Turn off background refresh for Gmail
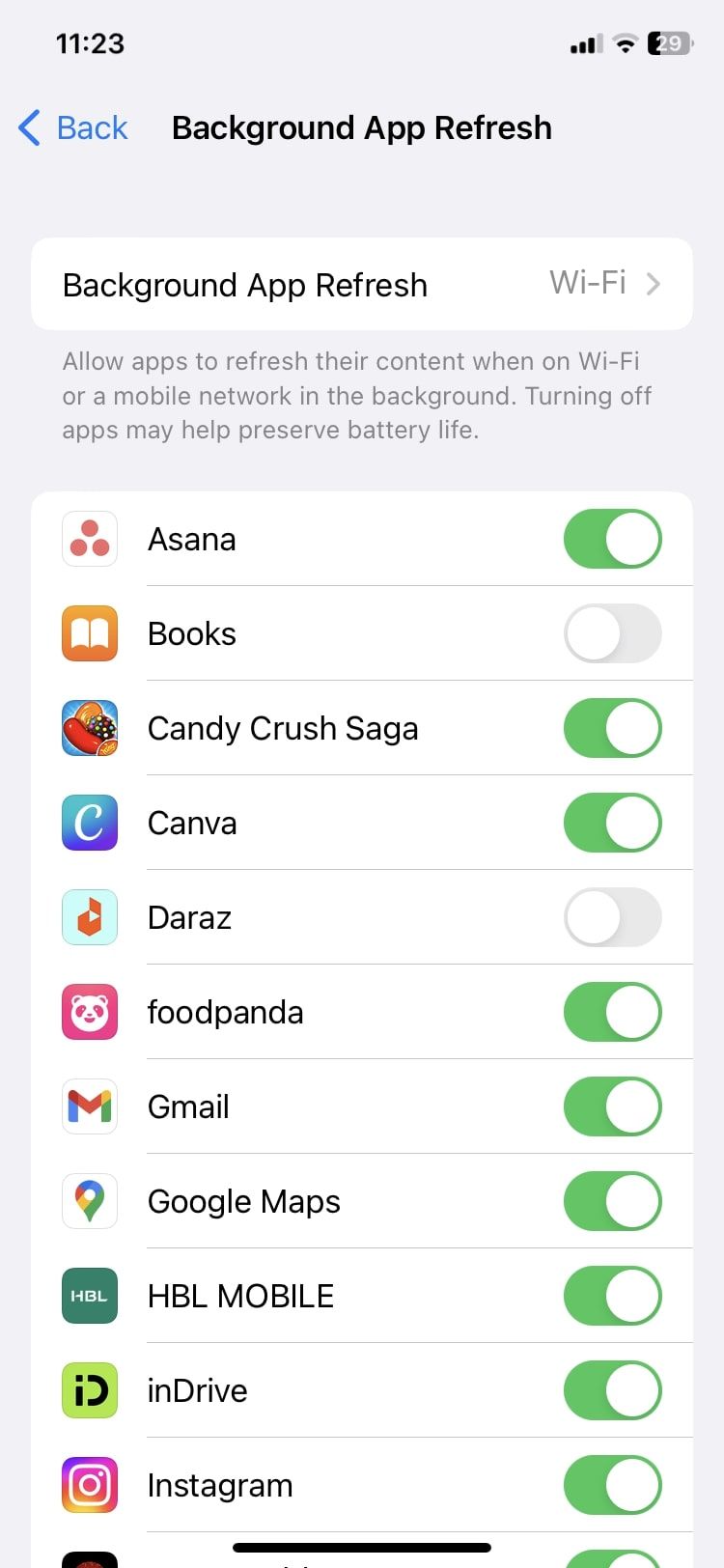Screen dimensions: 724x1568 tap(612, 1106)
